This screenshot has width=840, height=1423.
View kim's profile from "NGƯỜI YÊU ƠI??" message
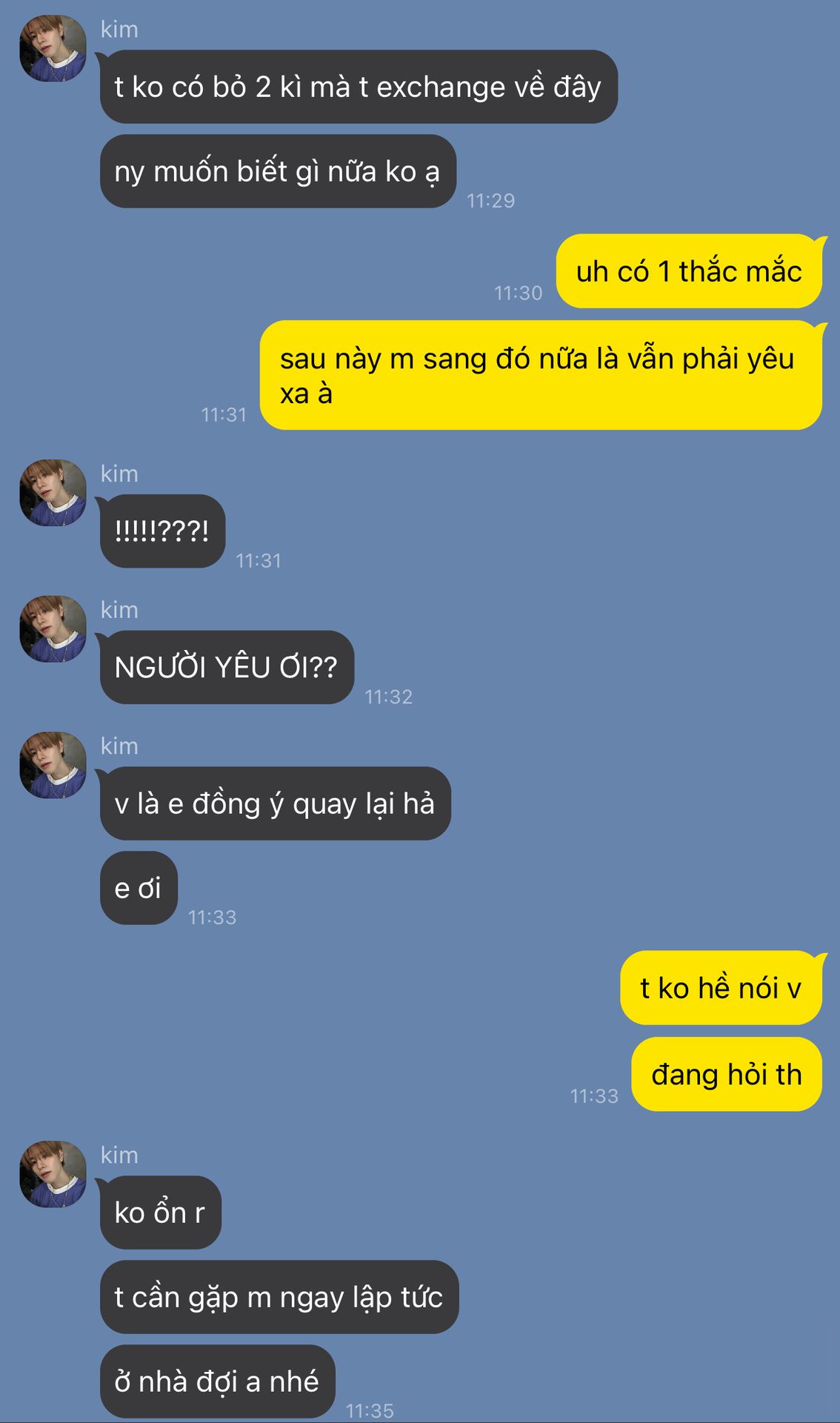pyautogui.click(x=53, y=629)
